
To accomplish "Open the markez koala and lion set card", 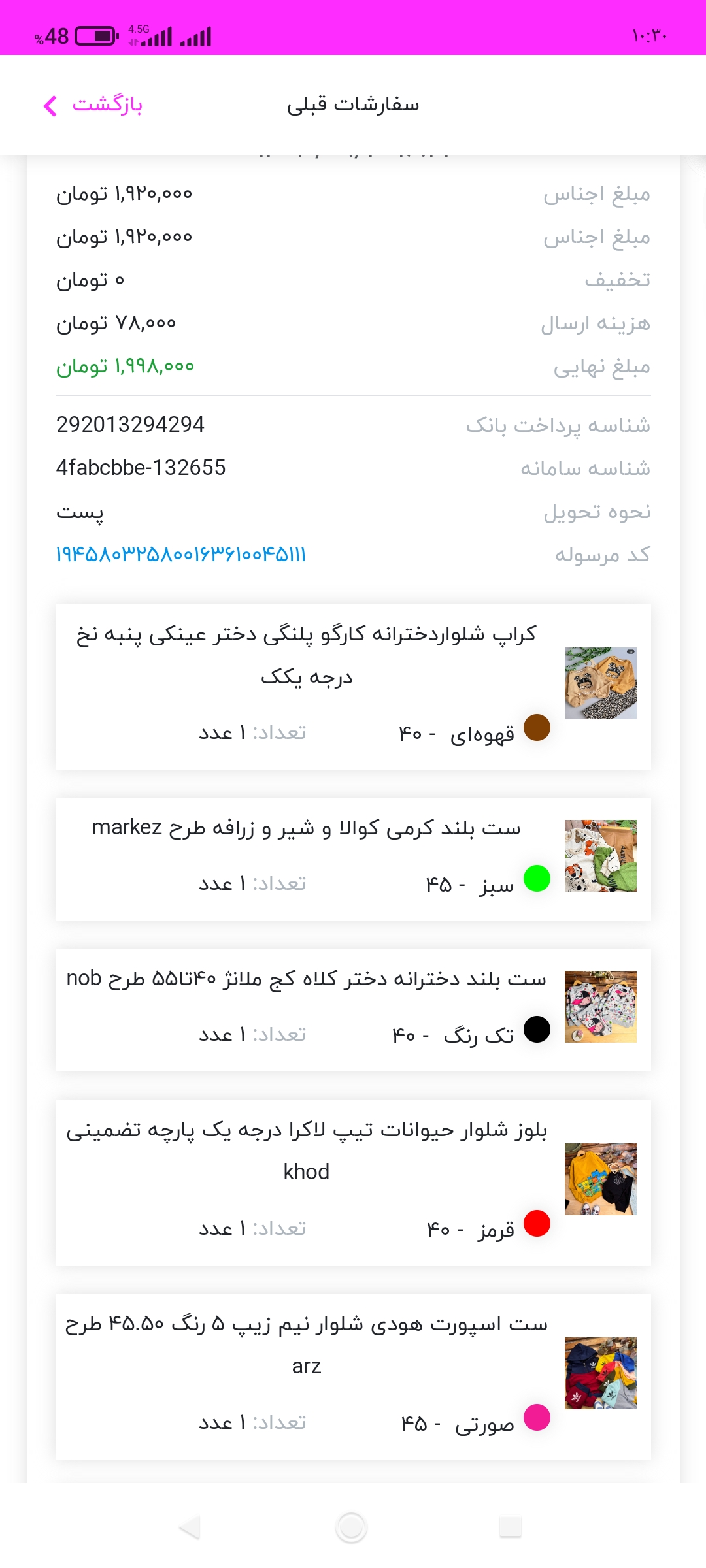I will (x=353, y=859).
